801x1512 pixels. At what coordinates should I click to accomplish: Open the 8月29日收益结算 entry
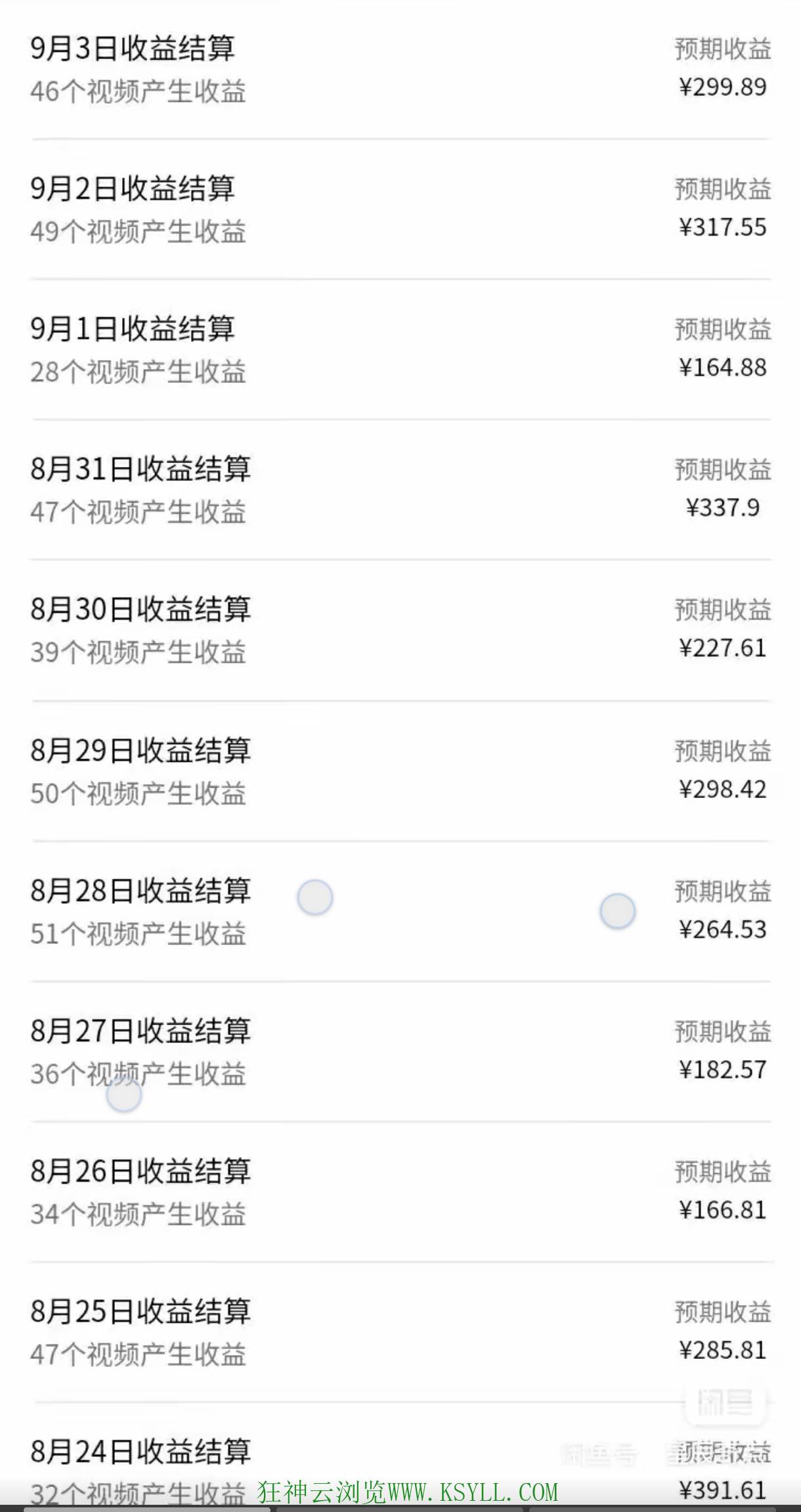point(401,771)
